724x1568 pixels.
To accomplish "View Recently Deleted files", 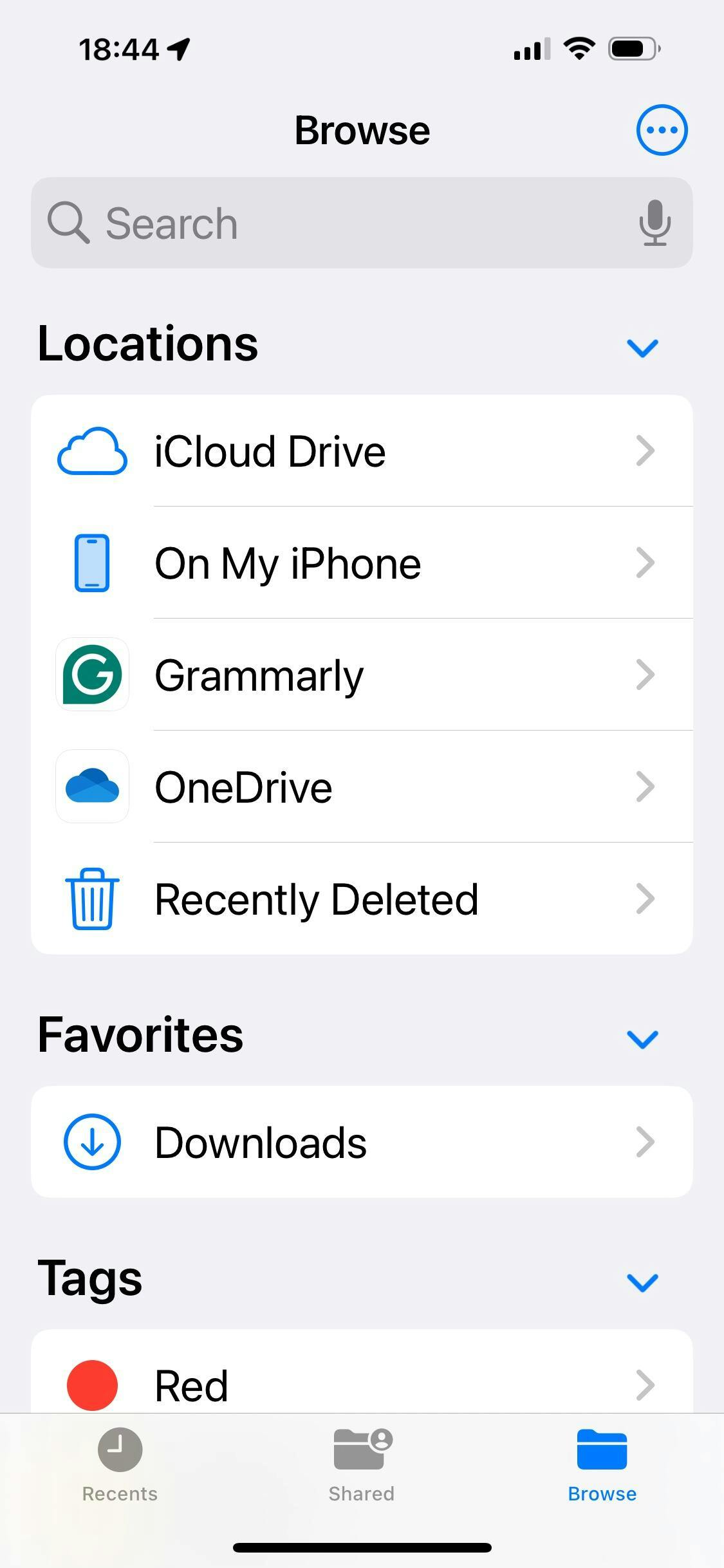I will tap(362, 899).
